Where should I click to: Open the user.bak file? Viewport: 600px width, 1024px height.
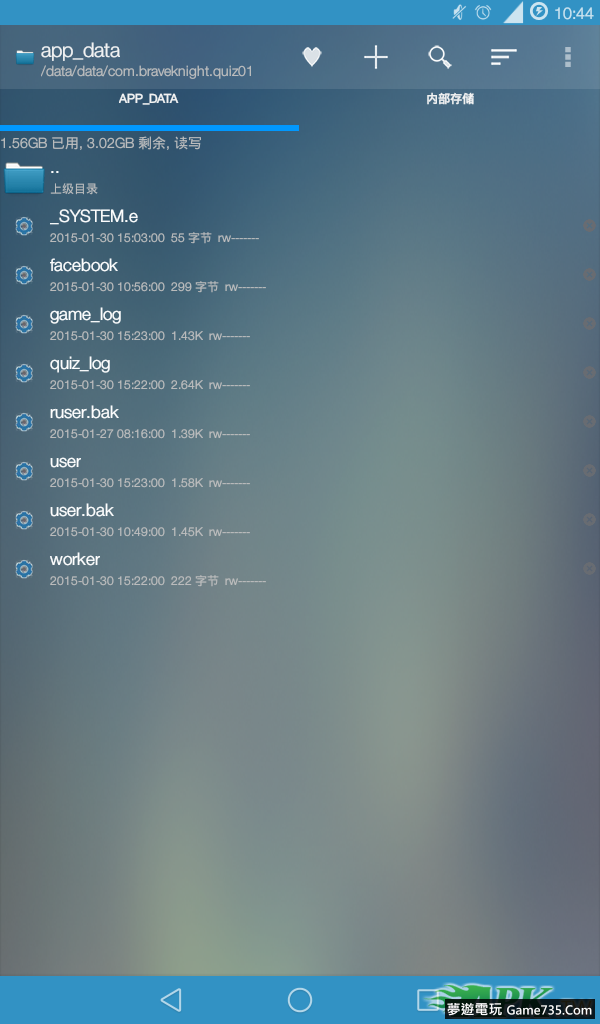coord(82,511)
